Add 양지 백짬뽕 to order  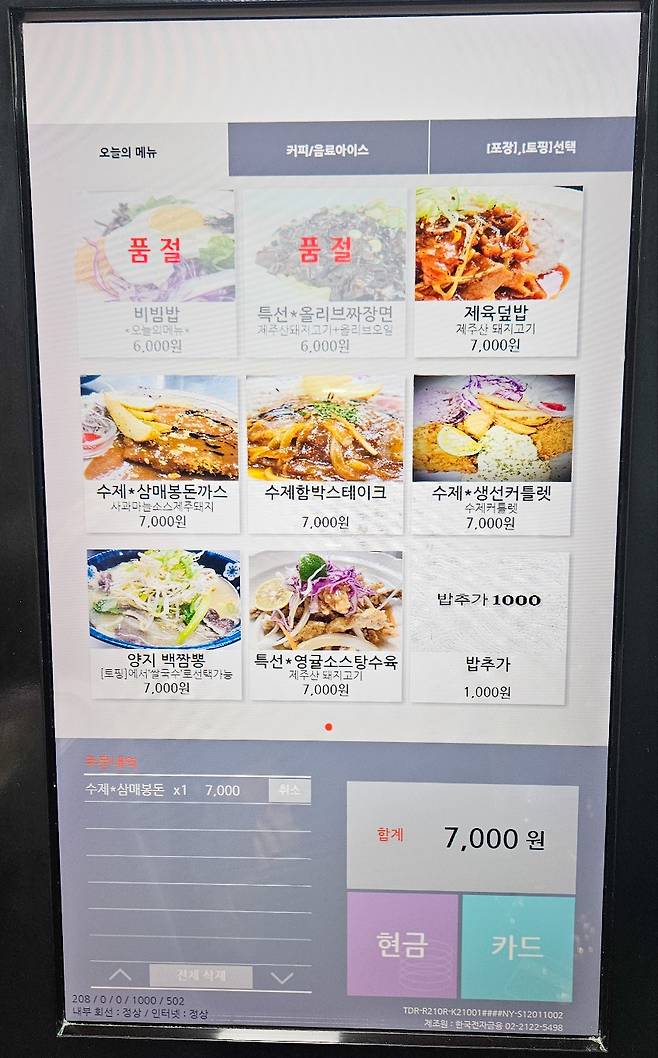pos(164,621)
